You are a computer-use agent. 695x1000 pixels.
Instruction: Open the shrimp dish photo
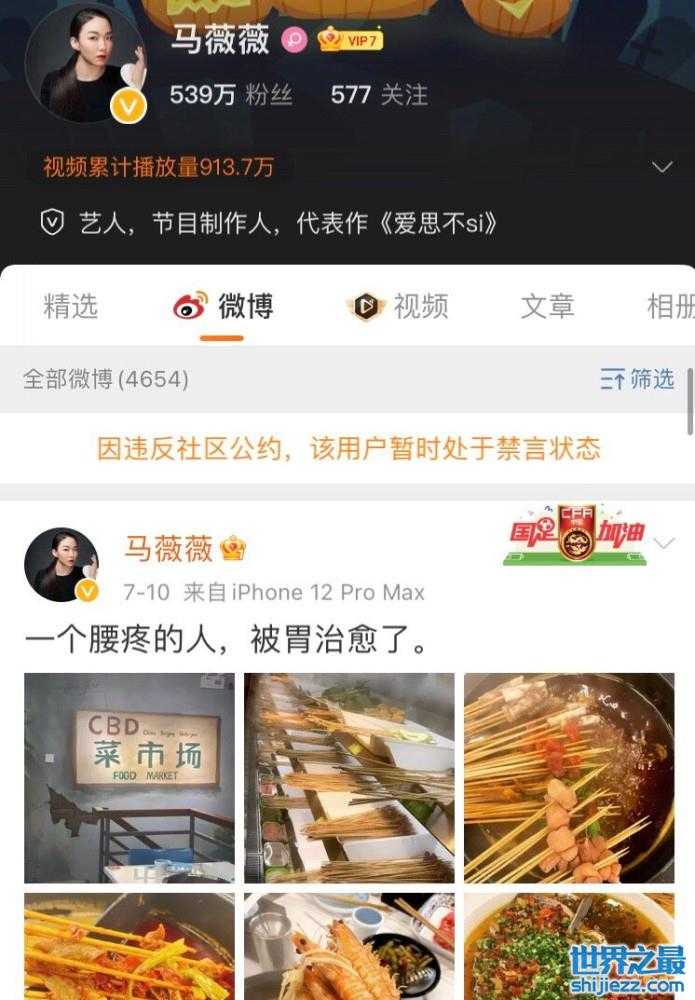click(349, 945)
